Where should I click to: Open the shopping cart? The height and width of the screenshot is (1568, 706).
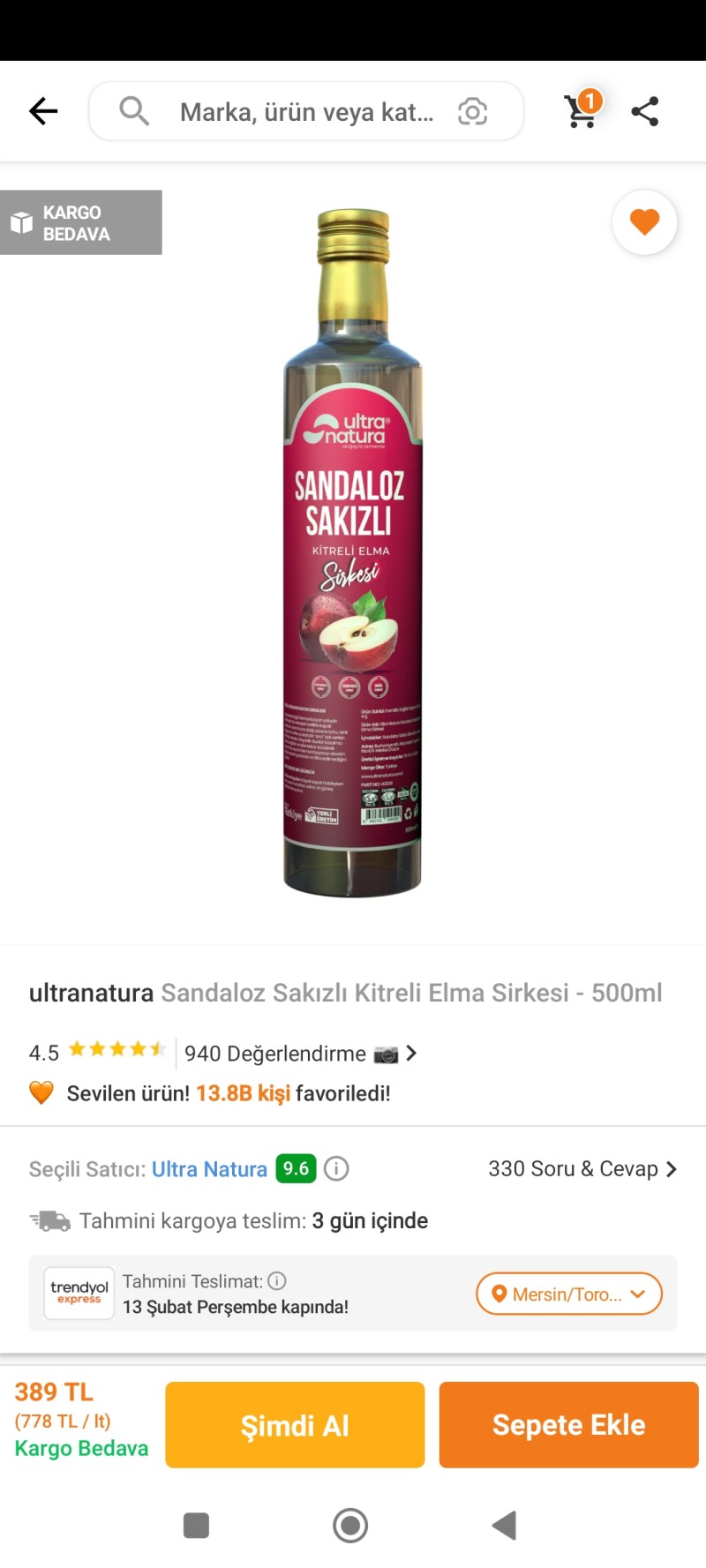pyautogui.click(x=582, y=111)
